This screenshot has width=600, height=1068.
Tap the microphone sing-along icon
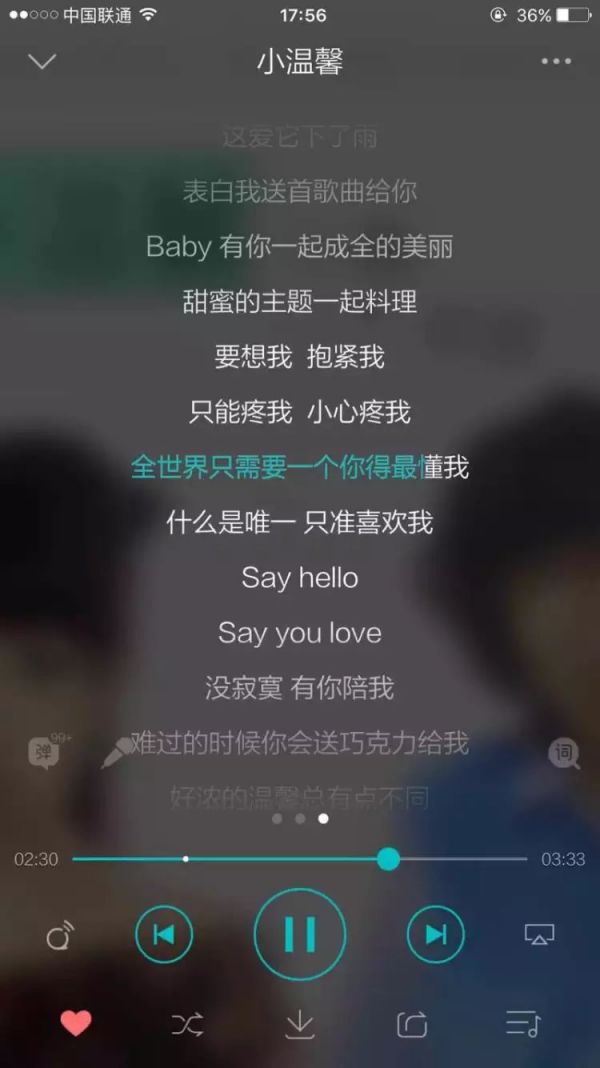(x=116, y=752)
